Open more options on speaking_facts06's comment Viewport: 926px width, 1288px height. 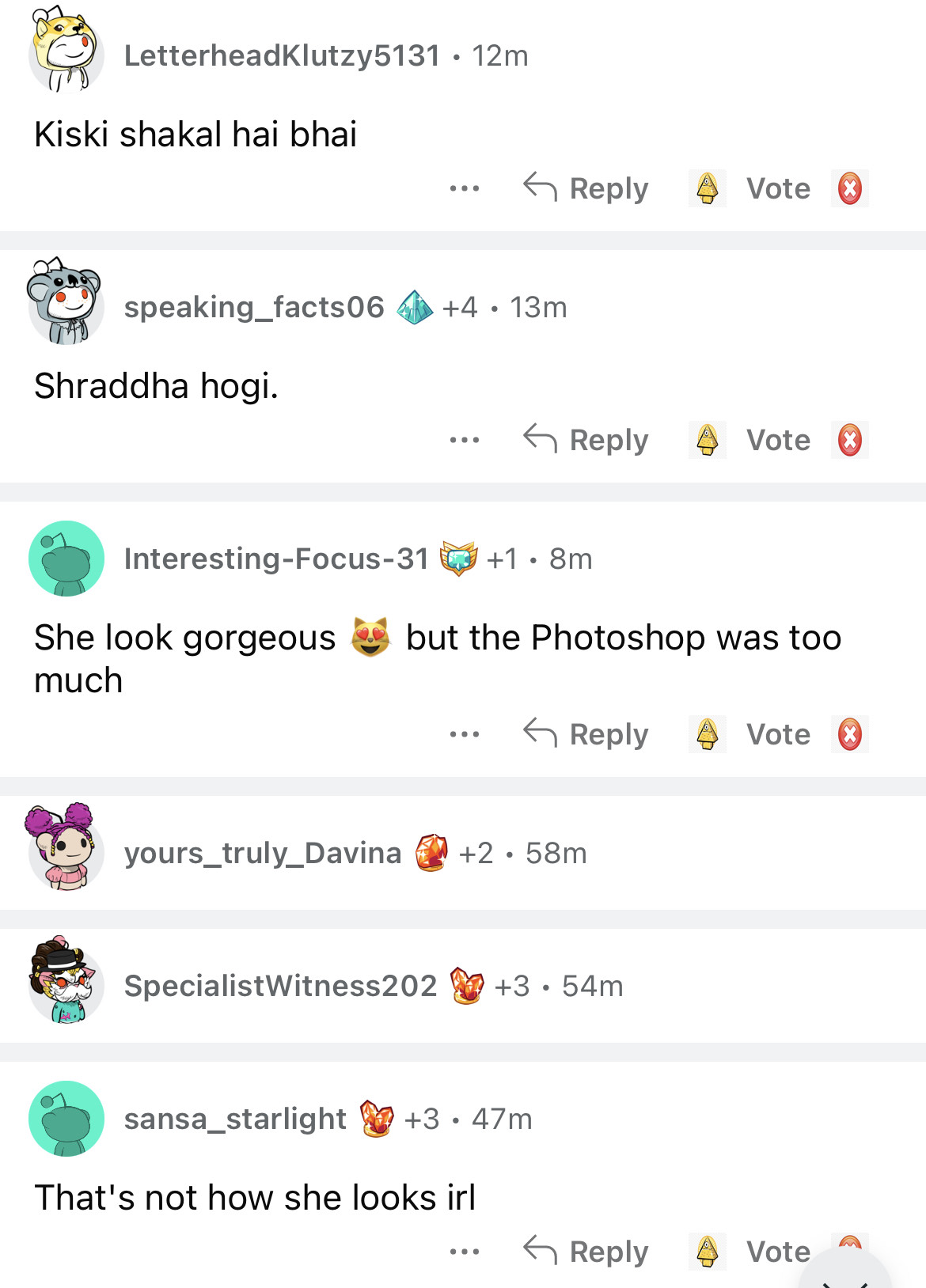pyautogui.click(x=464, y=440)
